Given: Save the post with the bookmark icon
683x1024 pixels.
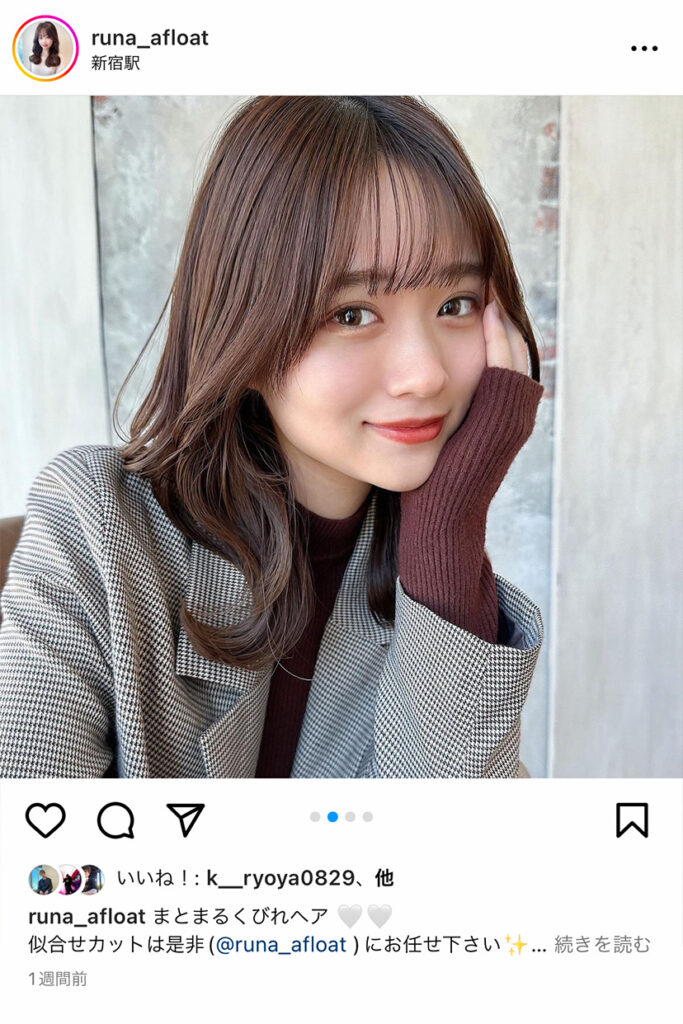Looking at the screenshot, I should (631, 820).
